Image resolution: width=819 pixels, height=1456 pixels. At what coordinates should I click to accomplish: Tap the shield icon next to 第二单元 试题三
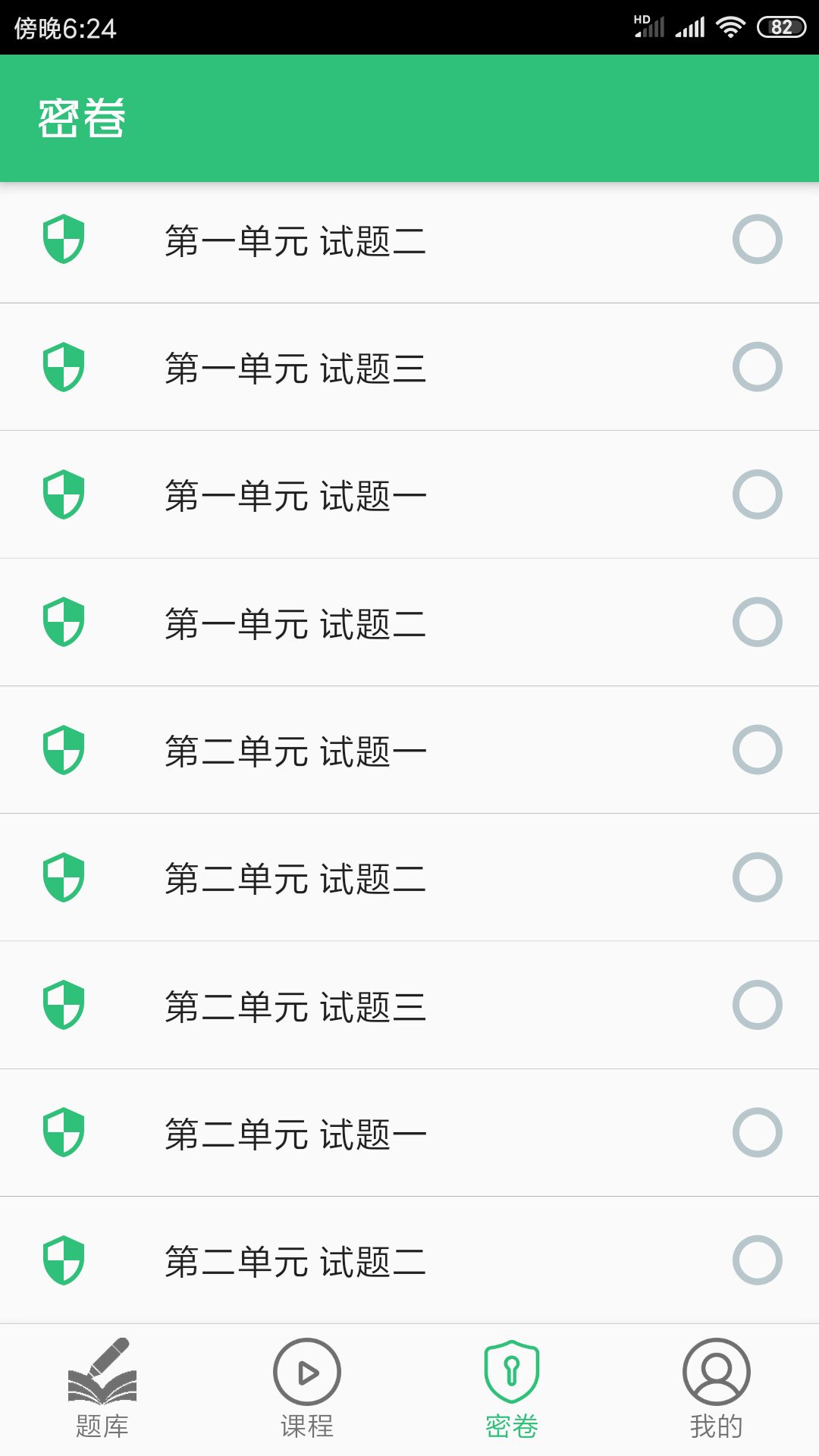pyautogui.click(x=64, y=1006)
